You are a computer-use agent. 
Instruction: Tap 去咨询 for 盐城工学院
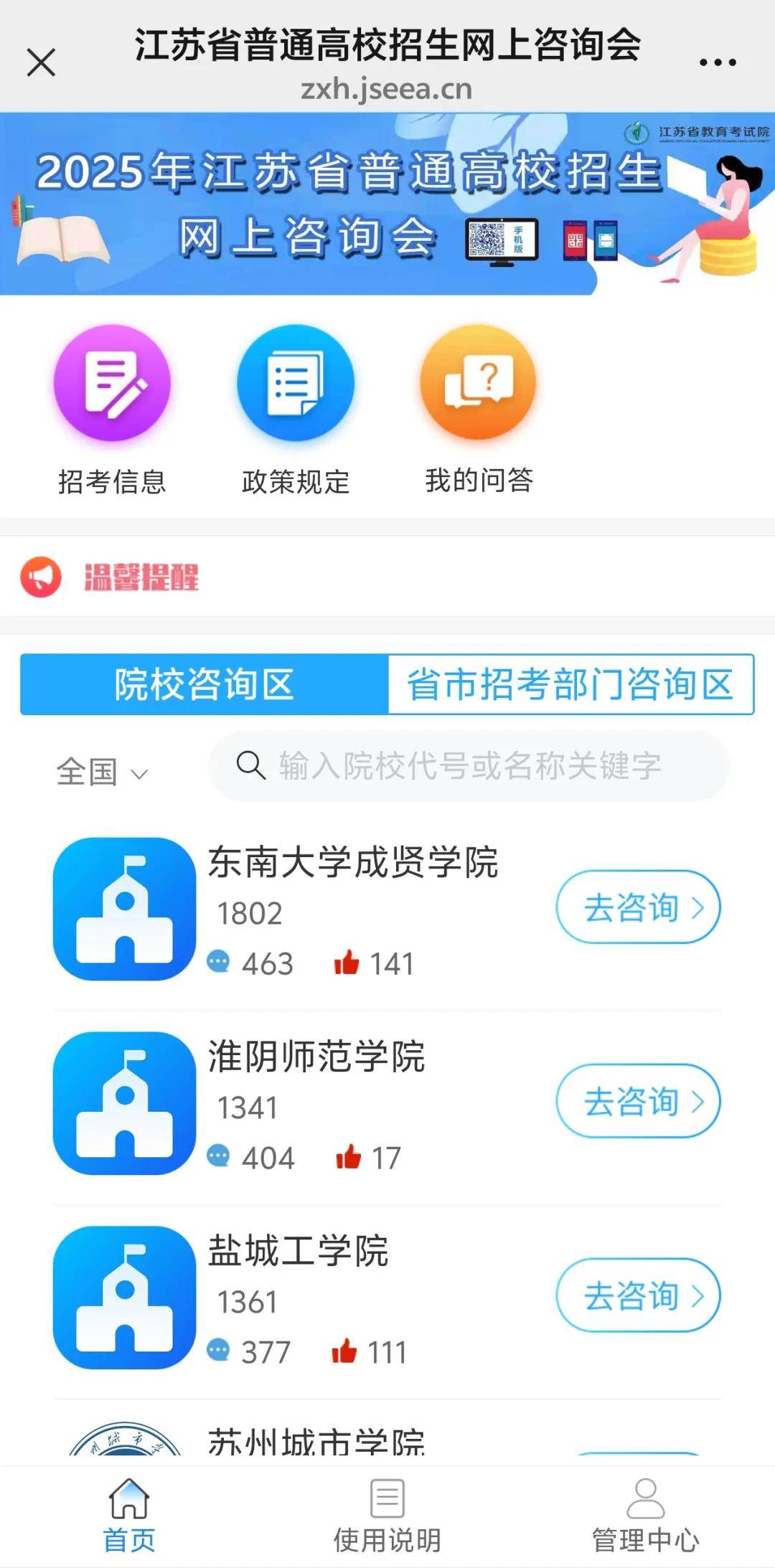coord(638,1295)
